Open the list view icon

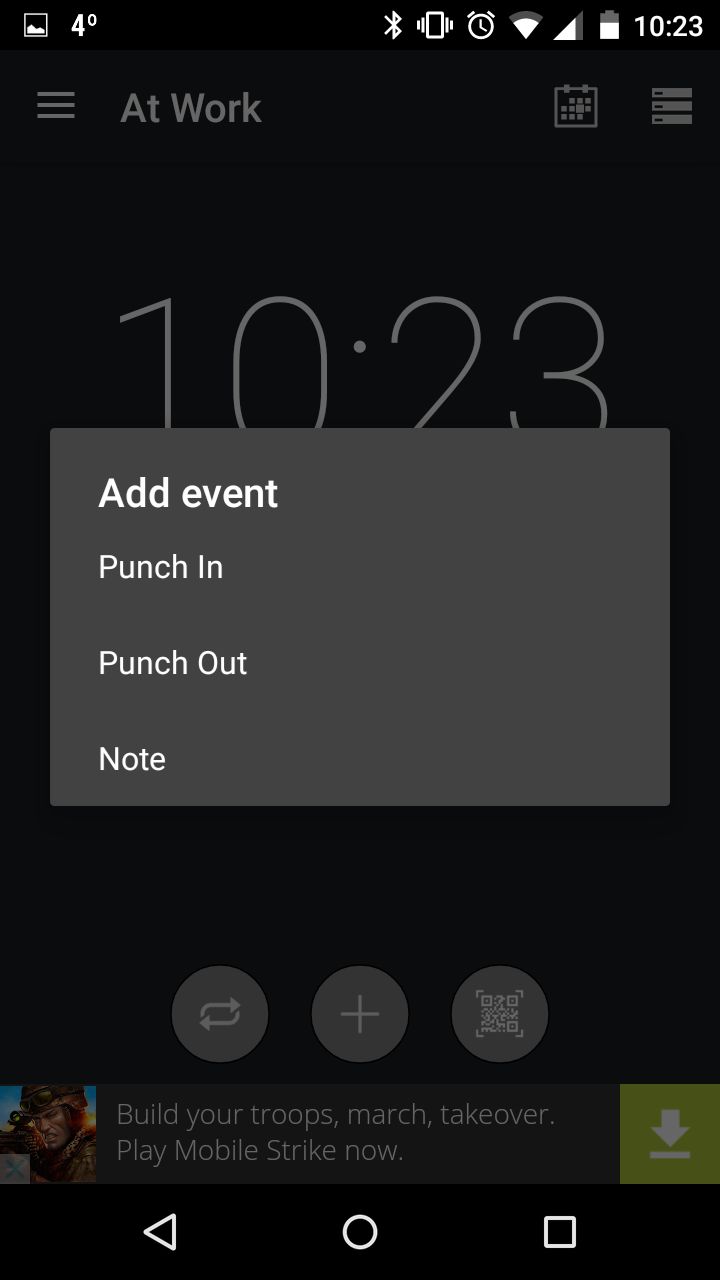[672, 106]
